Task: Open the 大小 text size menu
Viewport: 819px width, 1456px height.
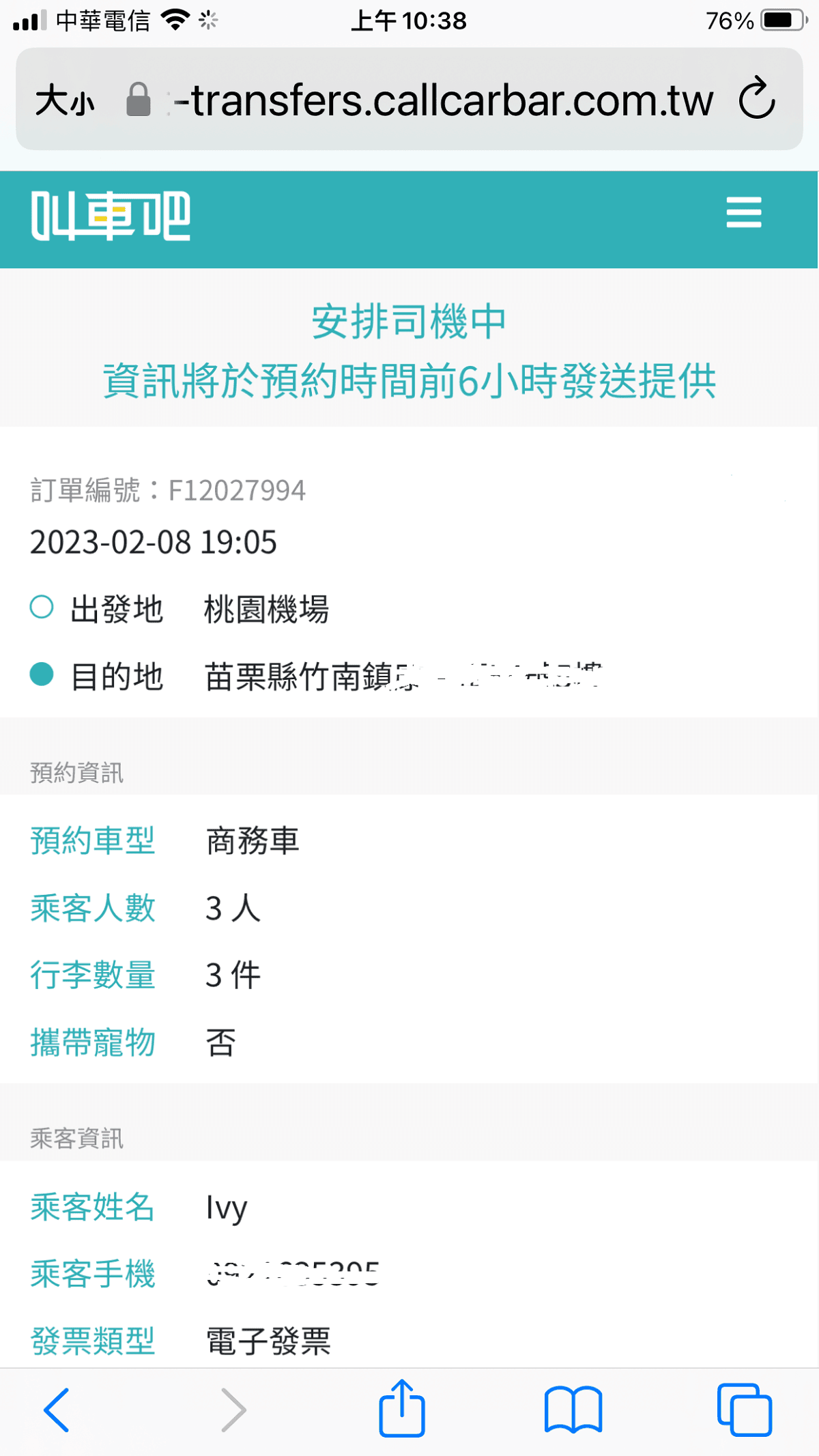Action: point(65,101)
